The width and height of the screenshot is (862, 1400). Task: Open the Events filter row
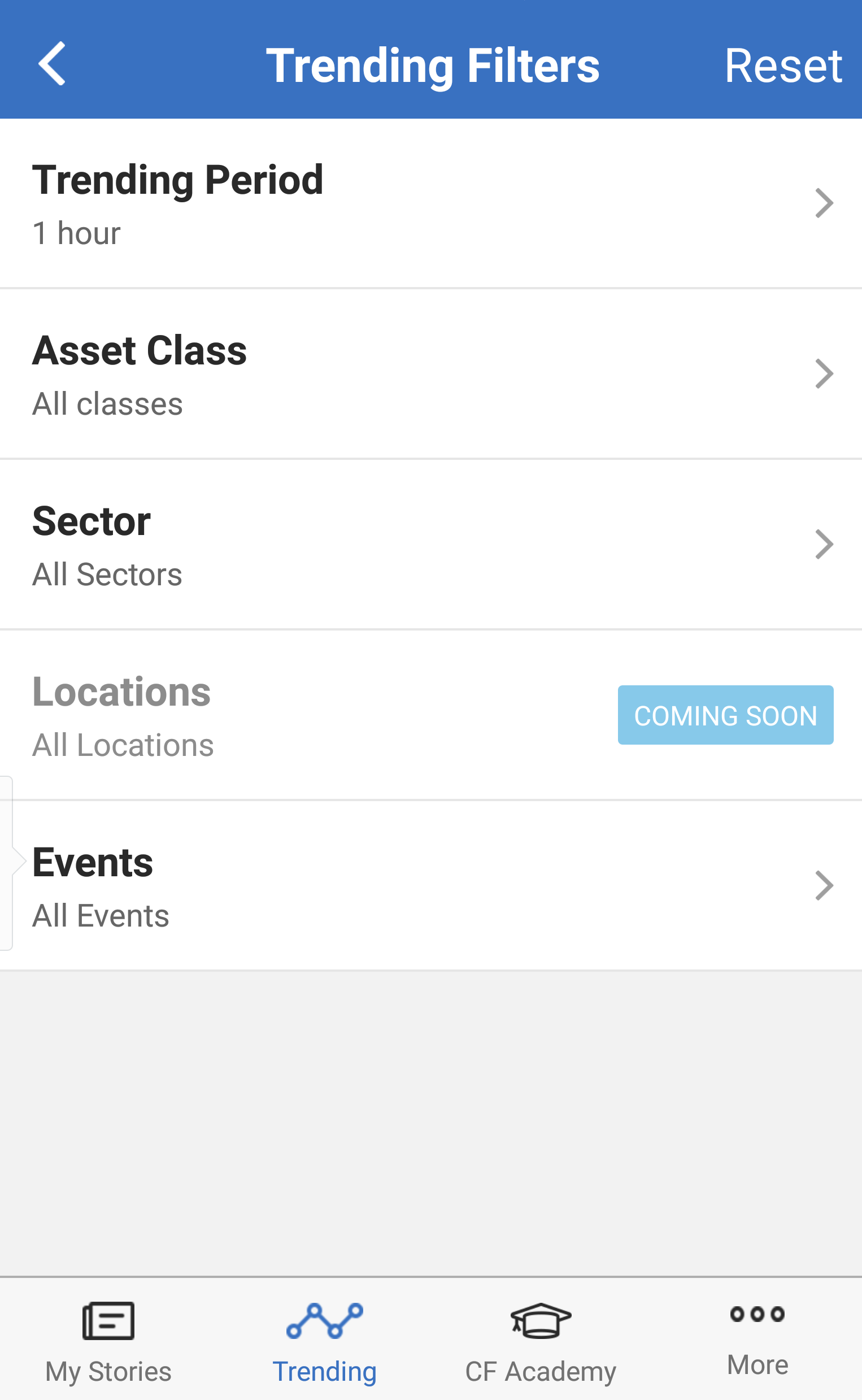click(x=431, y=885)
